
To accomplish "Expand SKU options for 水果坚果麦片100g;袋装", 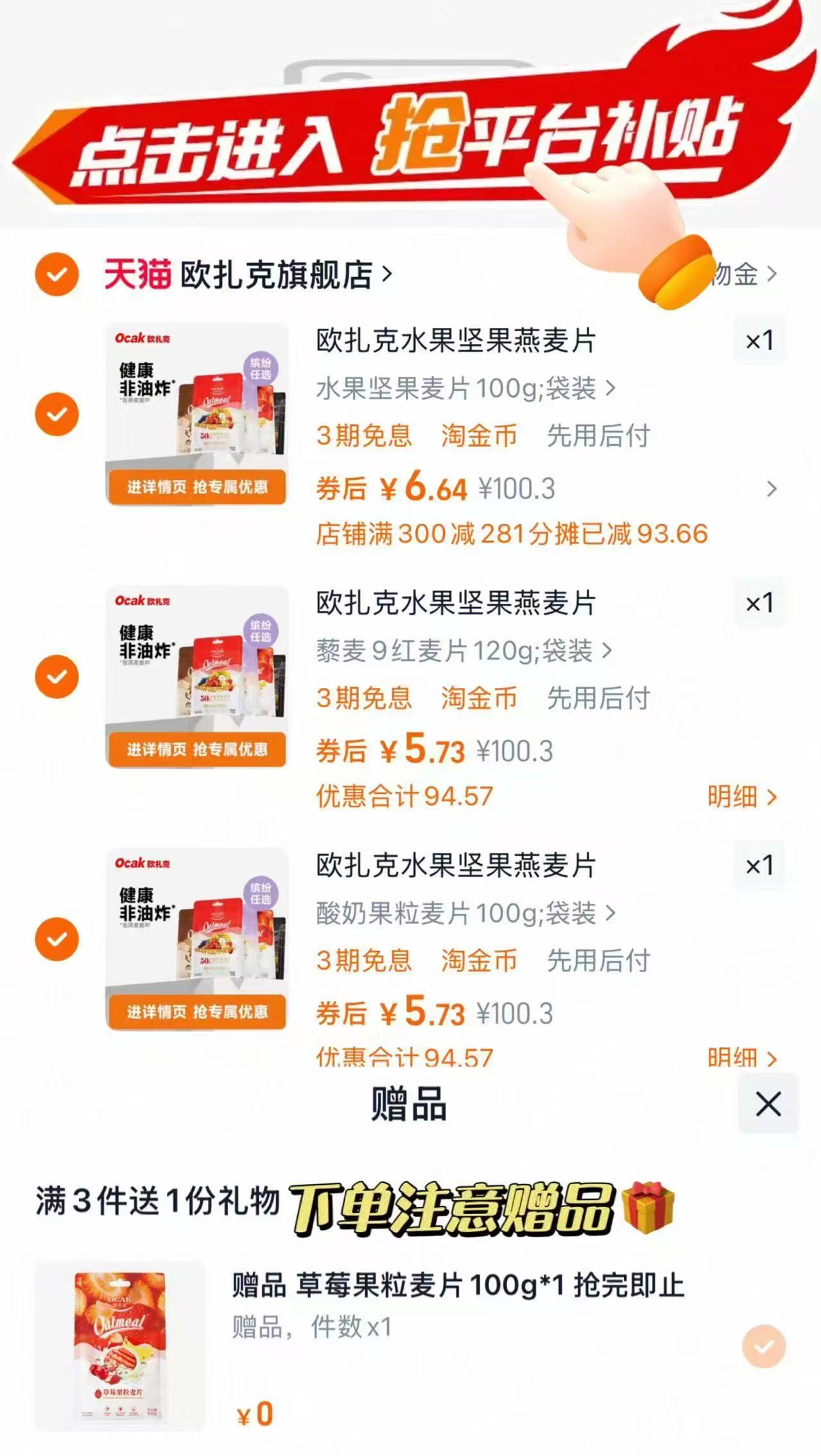I will 462,388.
